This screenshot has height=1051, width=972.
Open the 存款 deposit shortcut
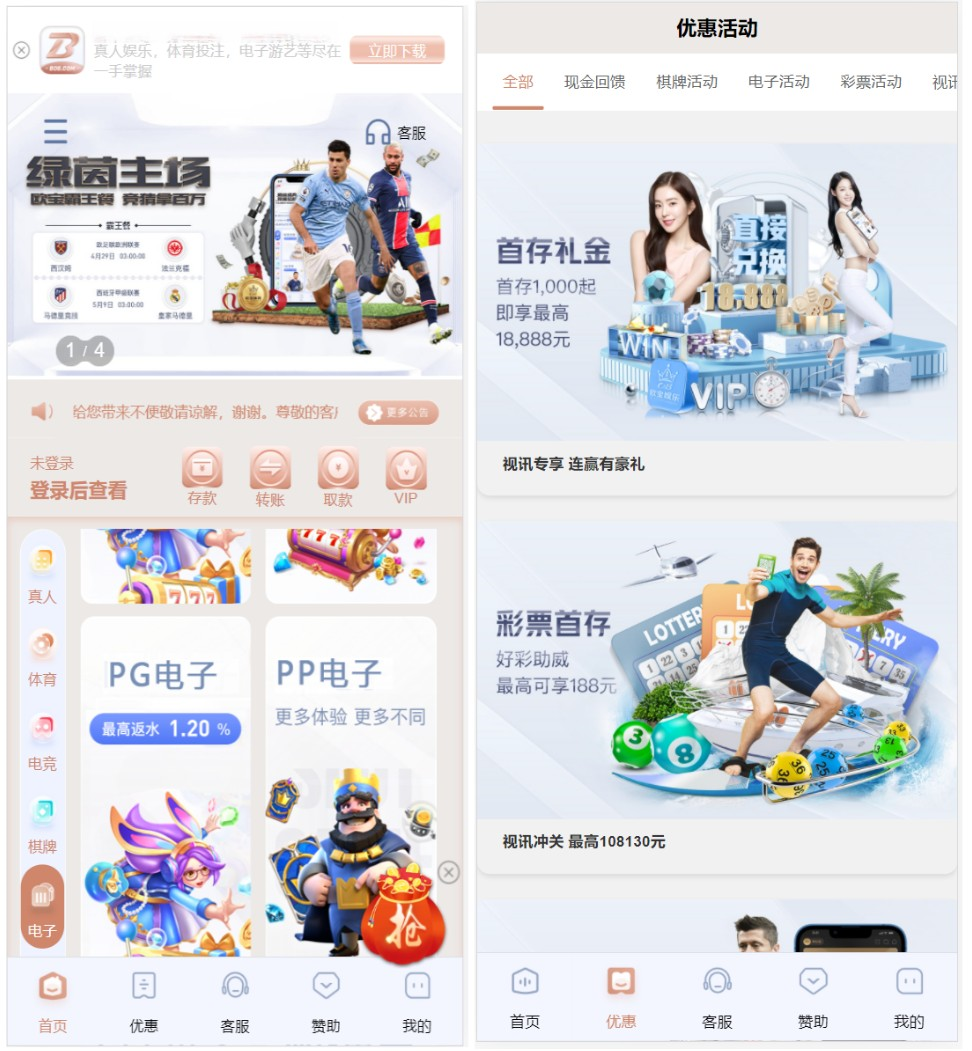202,478
